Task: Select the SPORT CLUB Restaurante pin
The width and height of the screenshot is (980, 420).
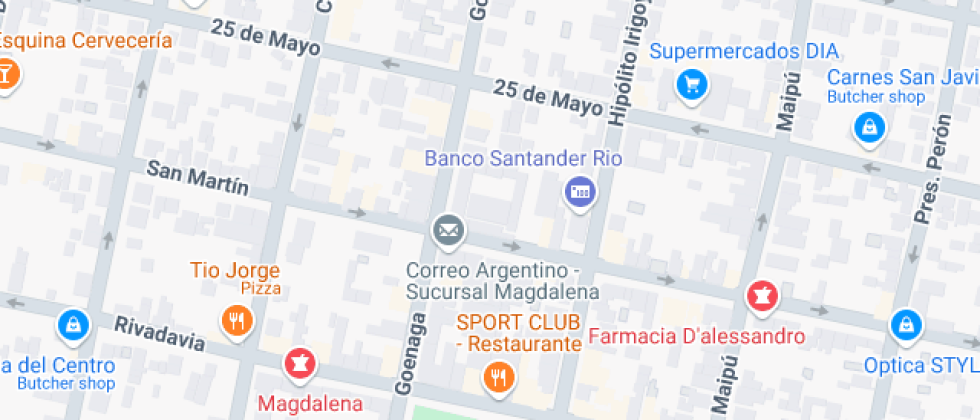Action: [498, 379]
